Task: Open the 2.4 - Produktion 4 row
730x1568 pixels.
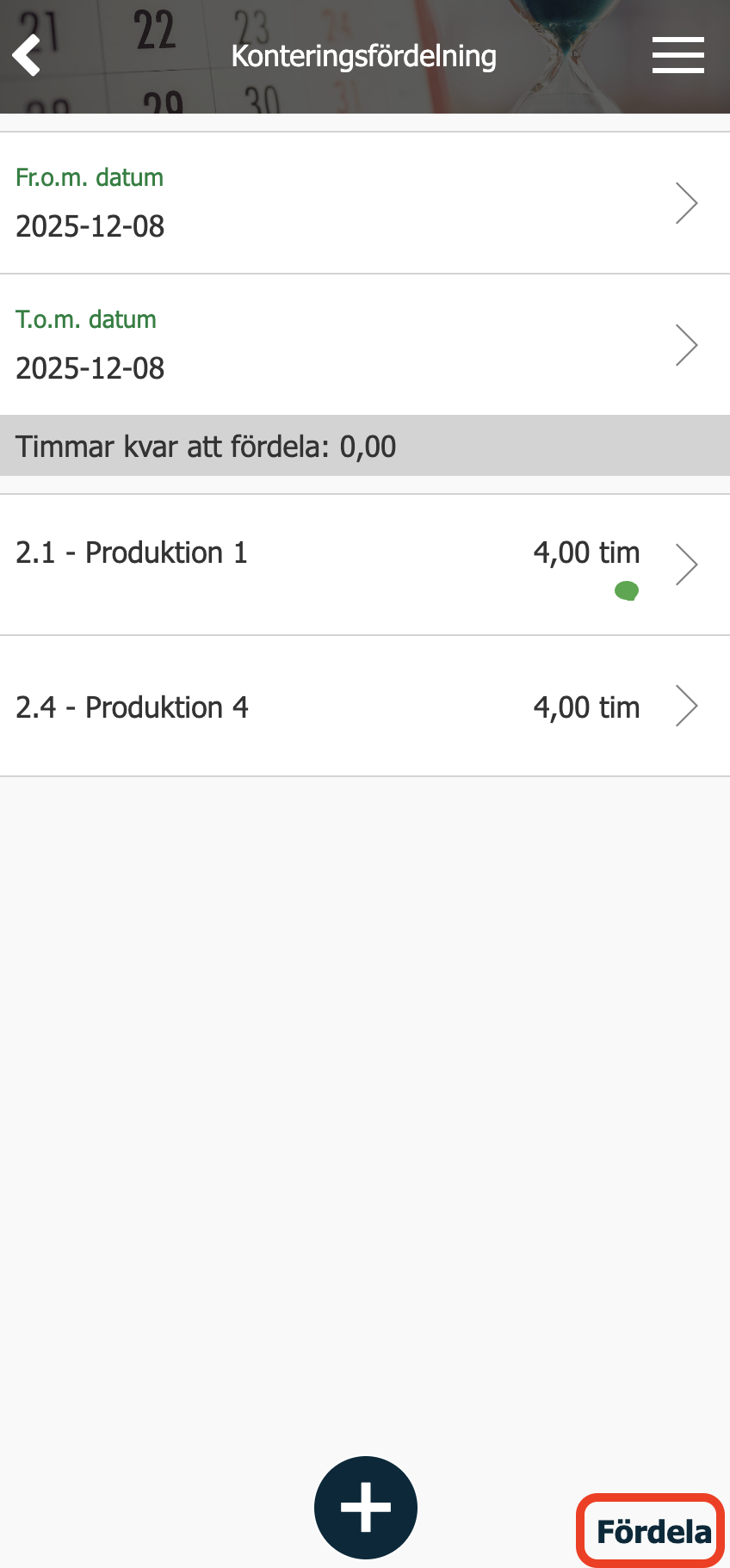Action: (365, 707)
